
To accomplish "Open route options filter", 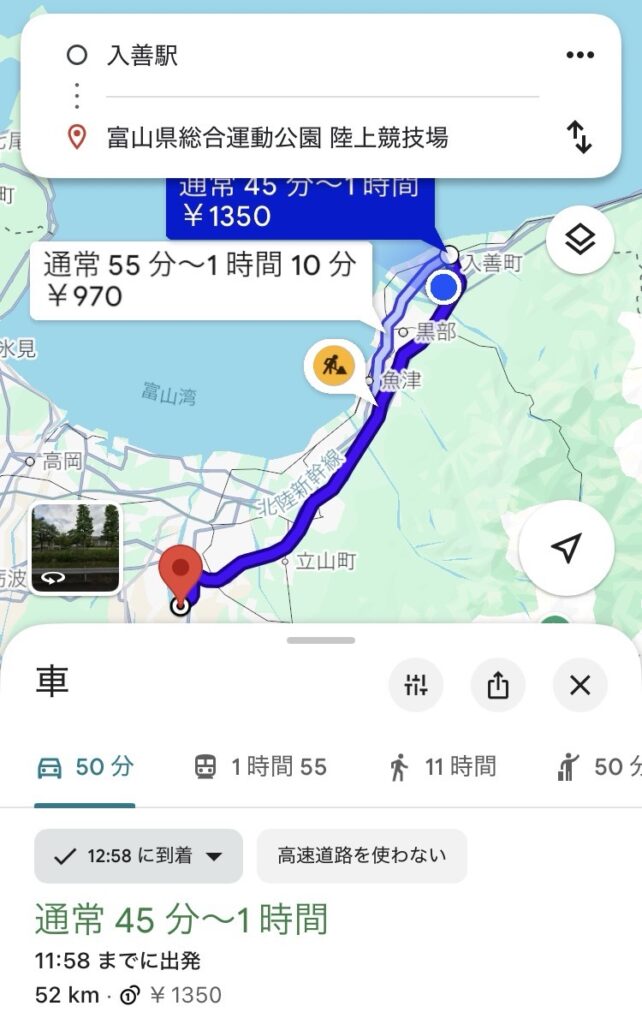I will (x=416, y=685).
